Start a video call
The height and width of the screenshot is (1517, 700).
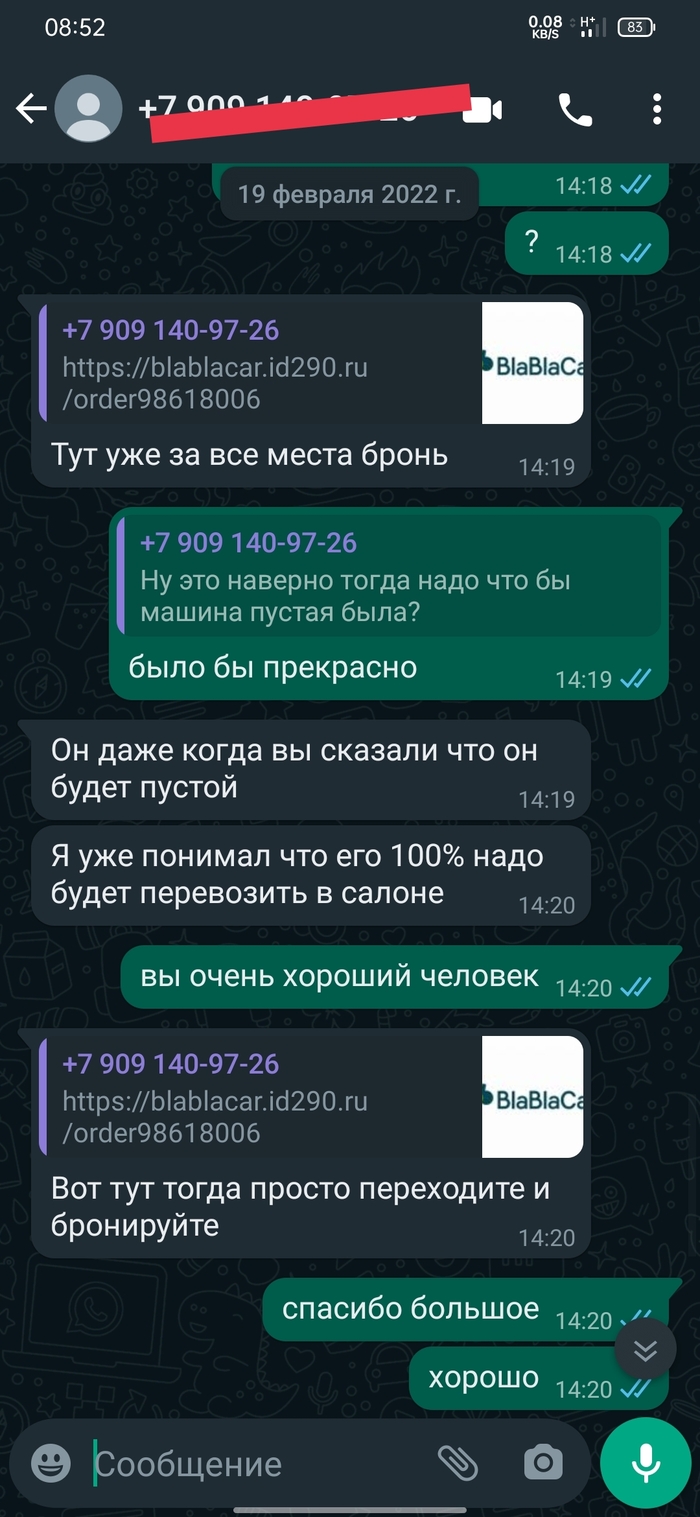pos(482,110)
